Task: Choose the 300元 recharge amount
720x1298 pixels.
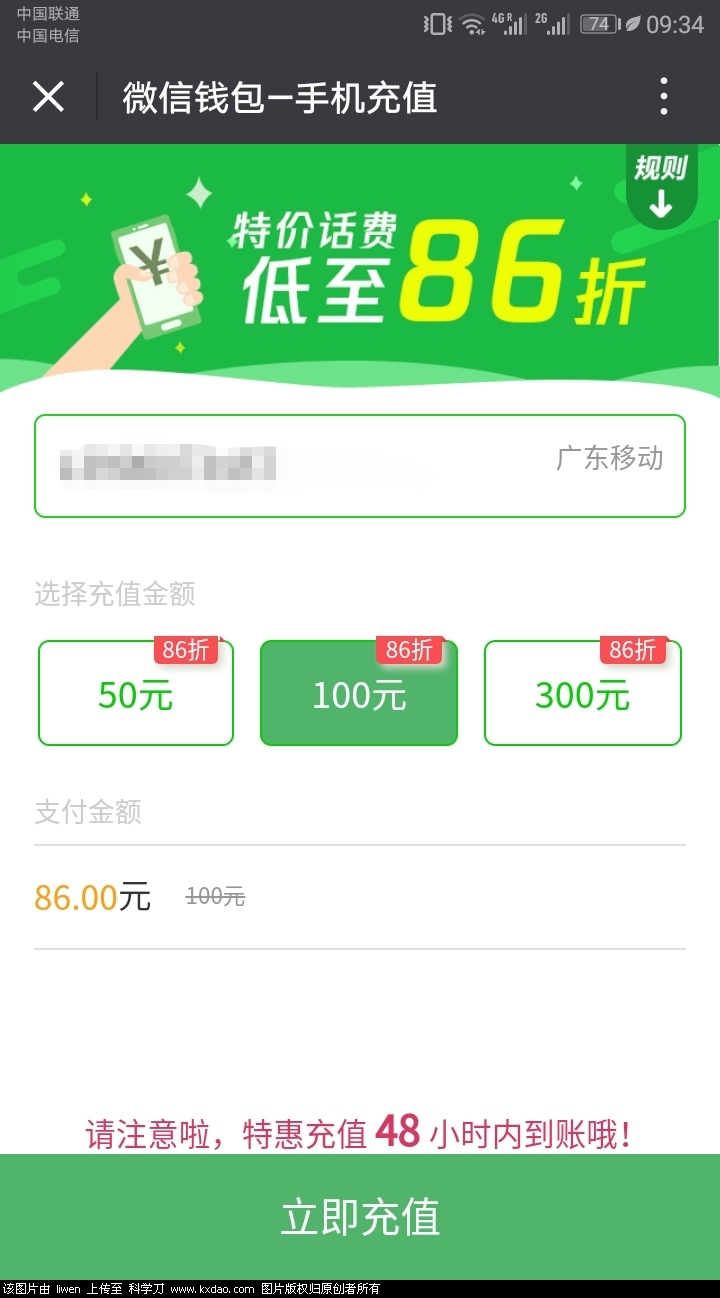Action: pos(583,694)
